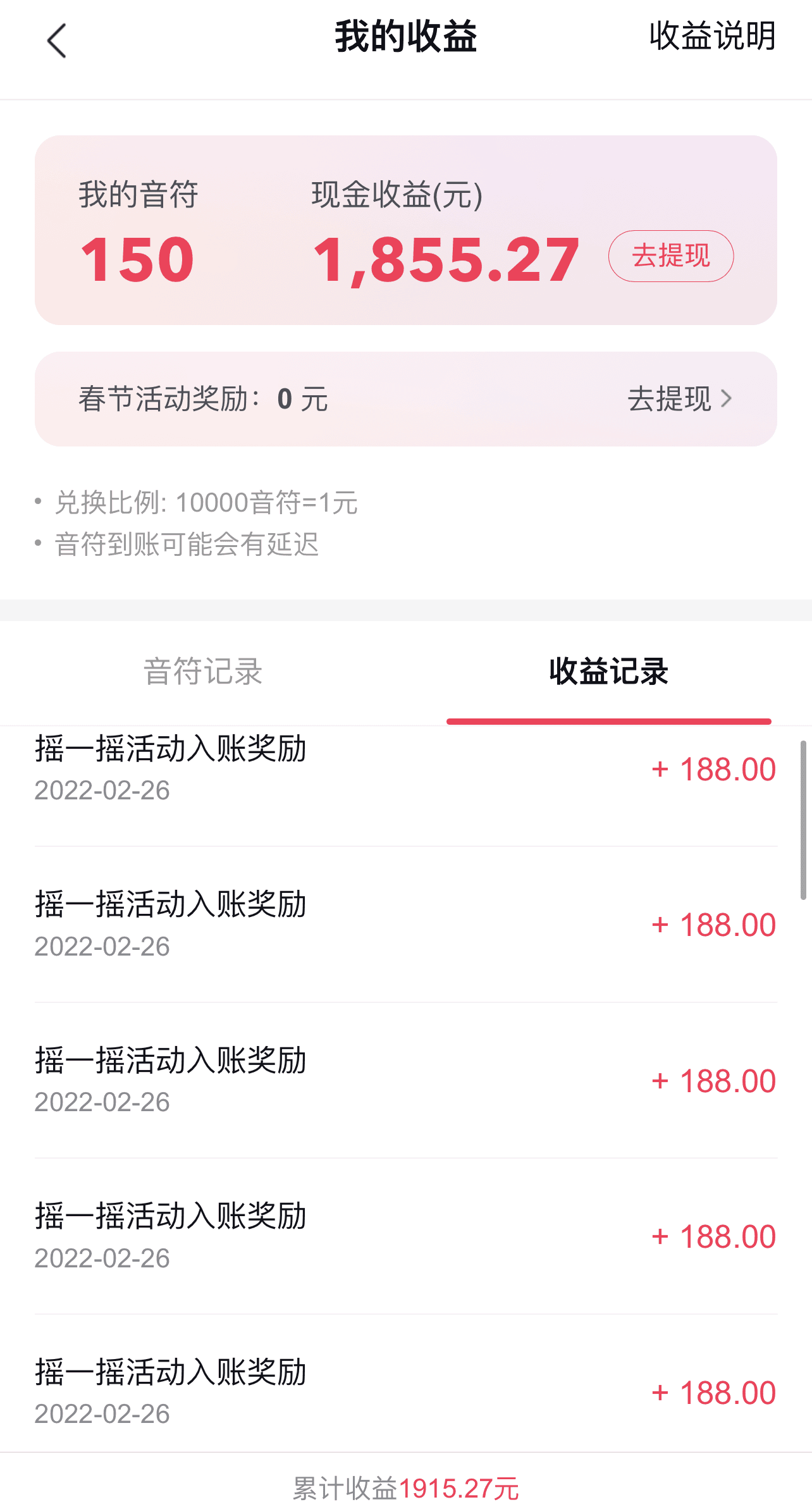This screenshot has width=812, height=1502.
Task: Select the 收益记录 tab
Action: coord(609,672)
